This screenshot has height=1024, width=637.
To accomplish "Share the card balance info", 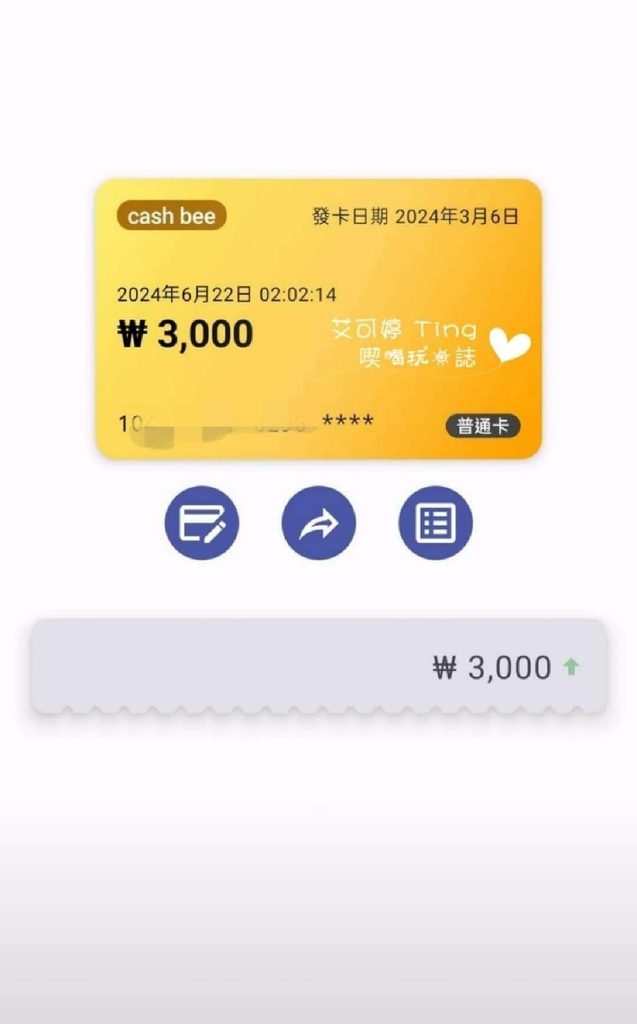I will coord(318,522).
